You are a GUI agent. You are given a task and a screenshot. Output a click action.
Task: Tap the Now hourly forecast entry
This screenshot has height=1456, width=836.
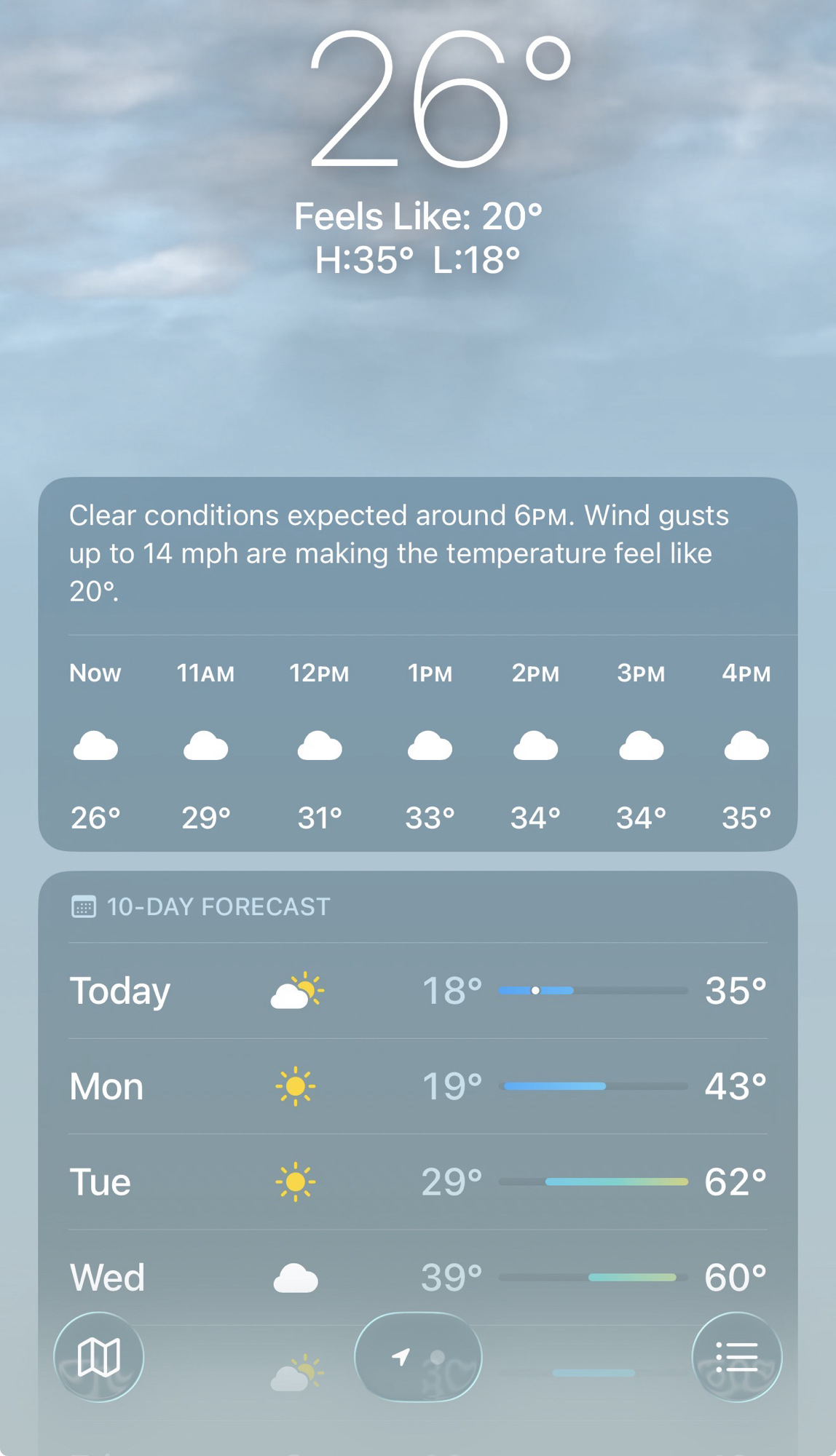[x=95, y=746]
